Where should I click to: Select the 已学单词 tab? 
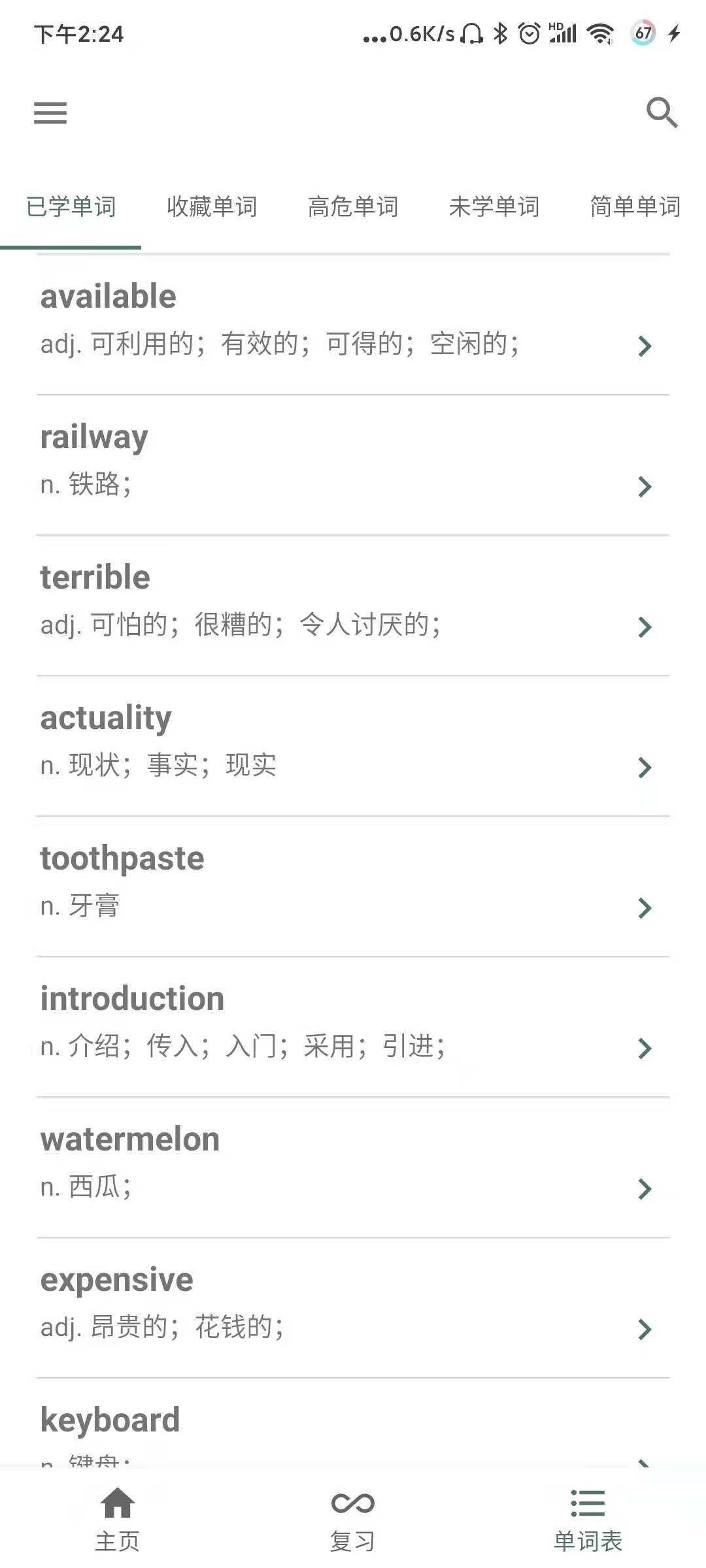click(x=71, y=207)
